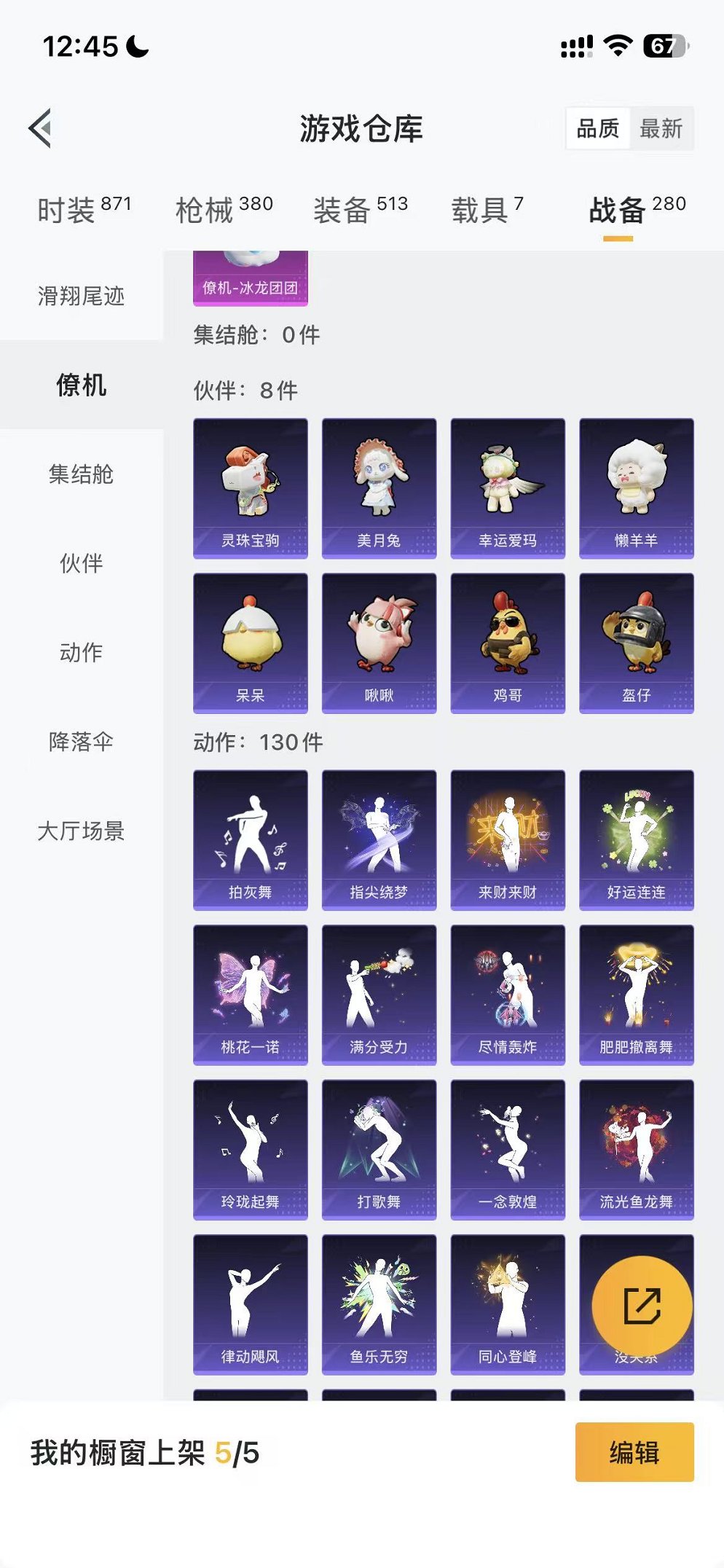Open the 灵珠宝驹 companion item
This screenshot has width=724, height=1568.
pyautogui.click(x=250, y=487)
